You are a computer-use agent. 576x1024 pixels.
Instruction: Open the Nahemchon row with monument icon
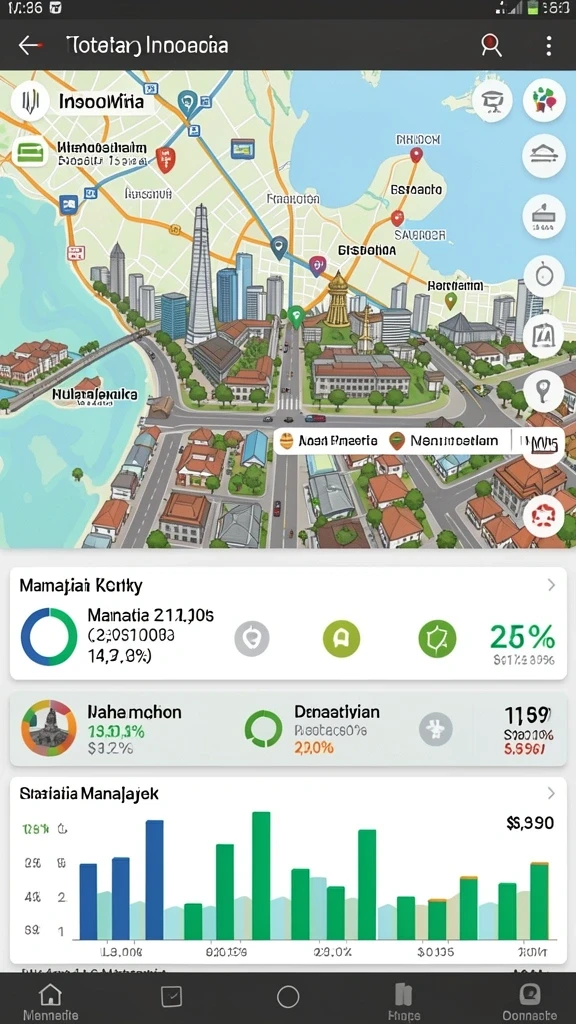pos(288,729)
